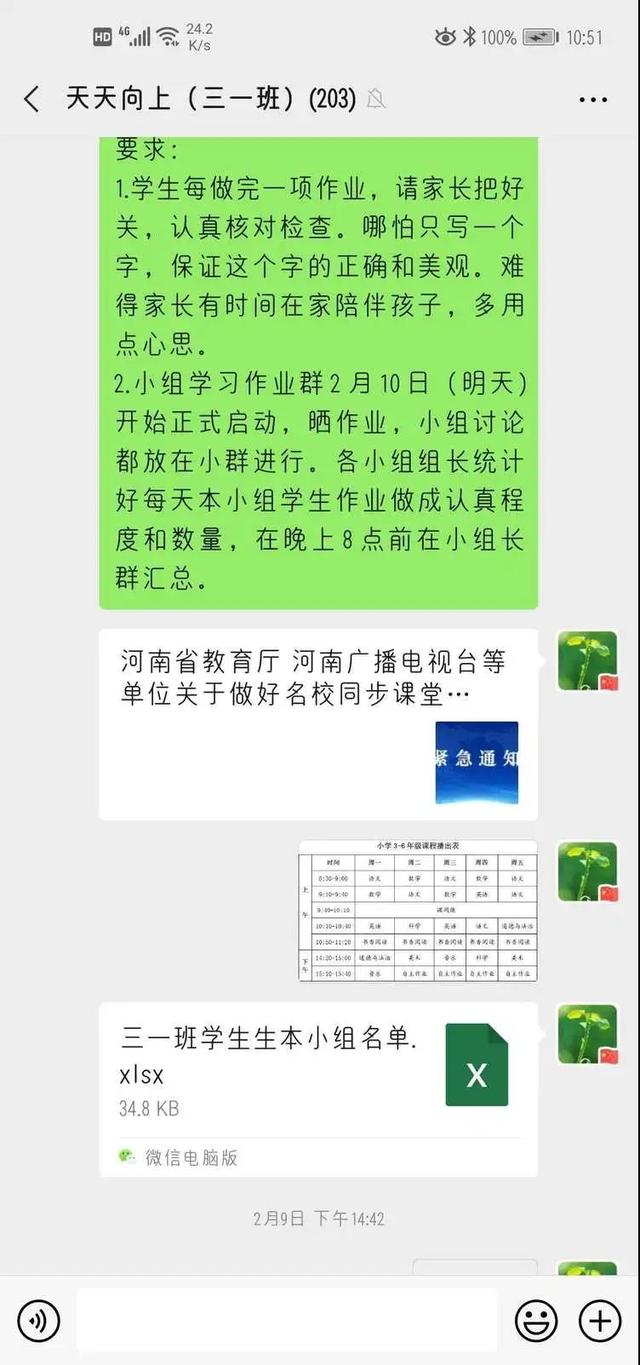640x1365 pixels.
Task: Tap the message text field
Action: [x=286, y=1321]
